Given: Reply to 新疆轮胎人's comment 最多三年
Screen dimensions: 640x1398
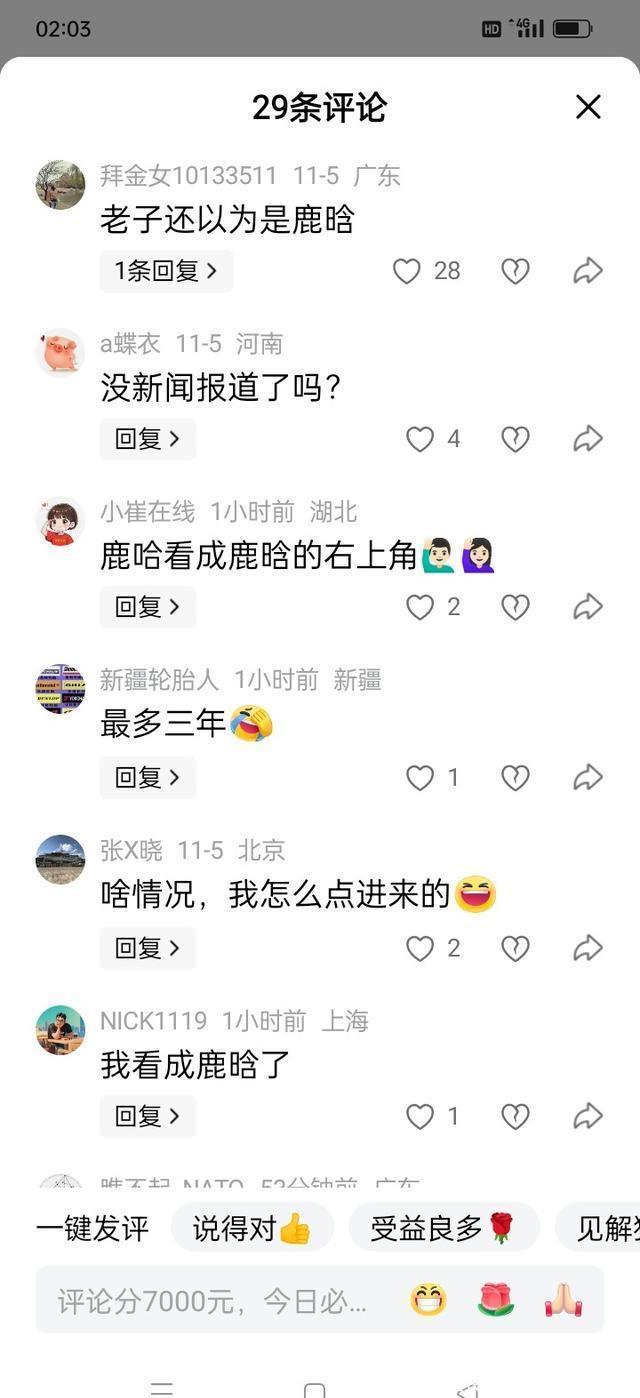Looking at the screenshot, I should coord(147,778).
